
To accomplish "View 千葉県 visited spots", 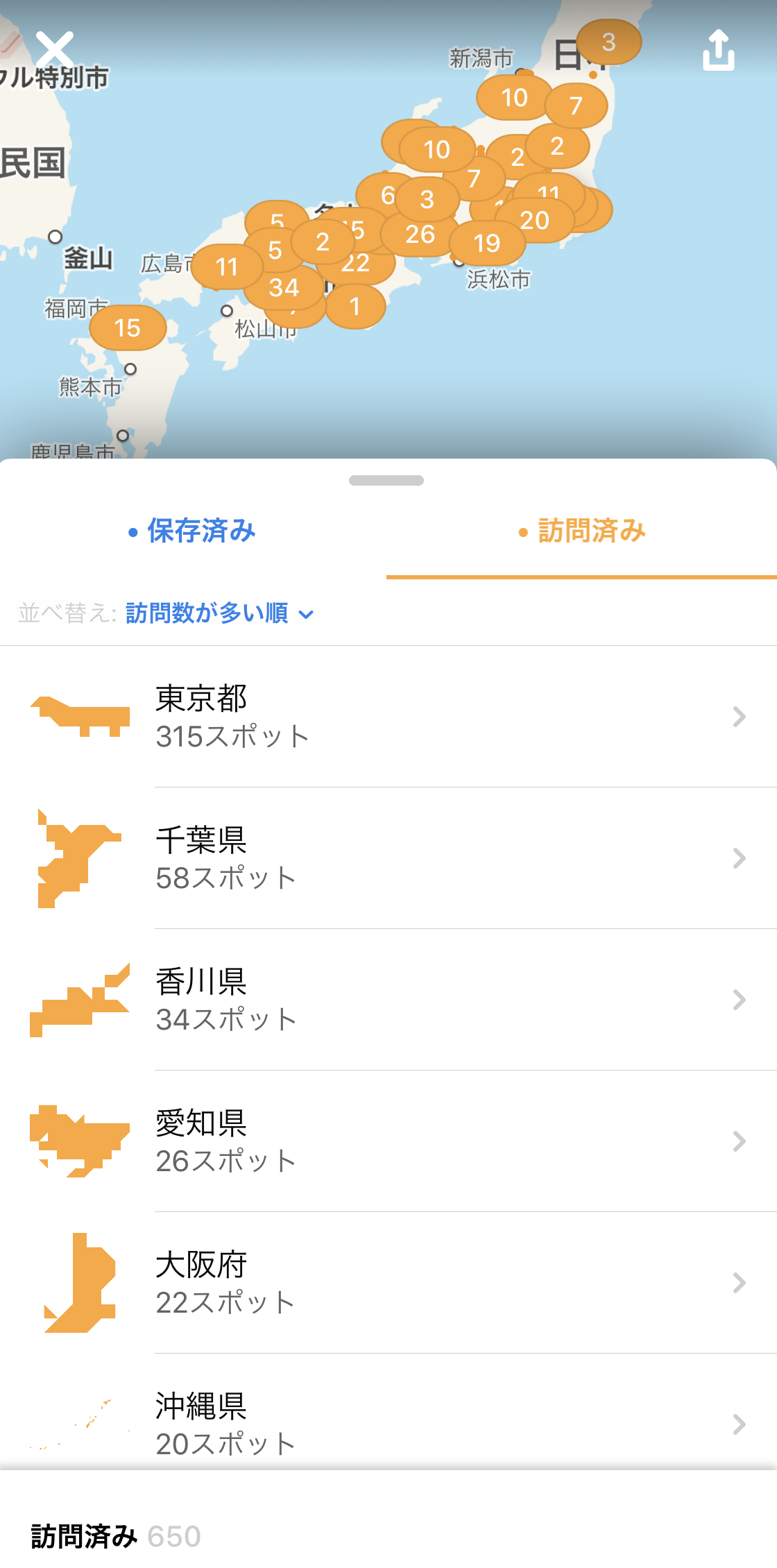I will click(x=388, y=858).
